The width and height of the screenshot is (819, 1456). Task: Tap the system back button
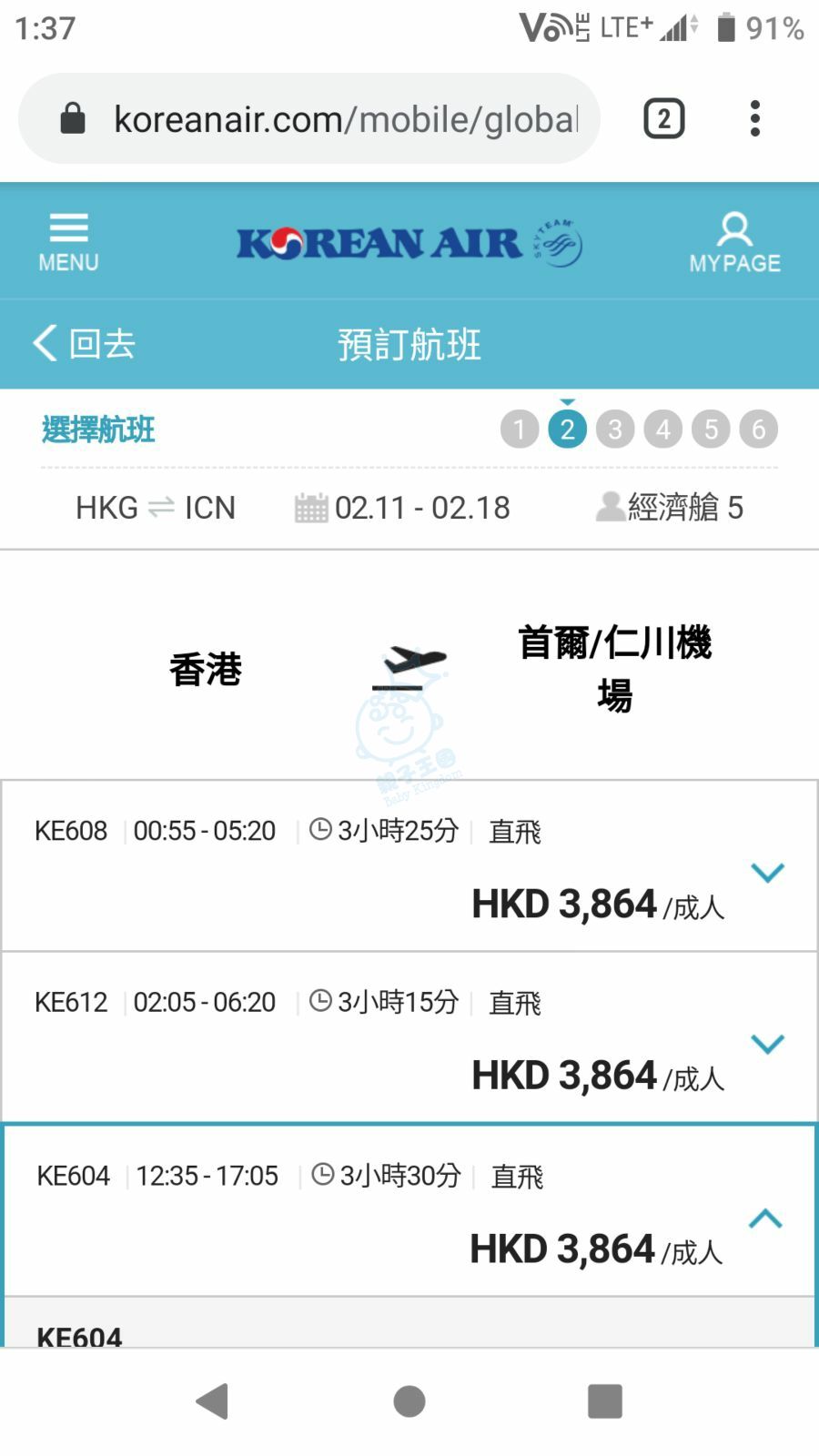pyautogui.click(x=212, y=1401)
